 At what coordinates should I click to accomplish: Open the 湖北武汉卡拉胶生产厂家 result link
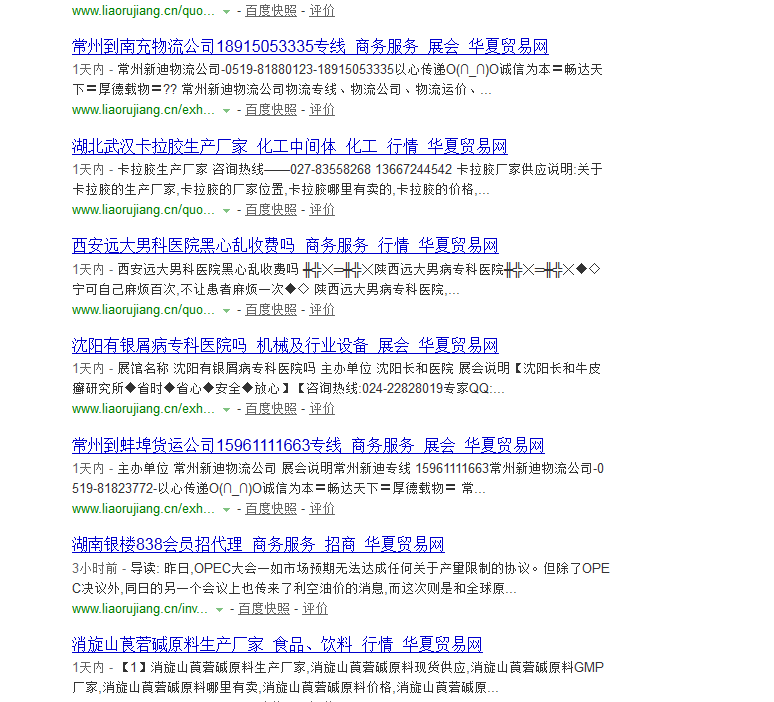point(289,146)
